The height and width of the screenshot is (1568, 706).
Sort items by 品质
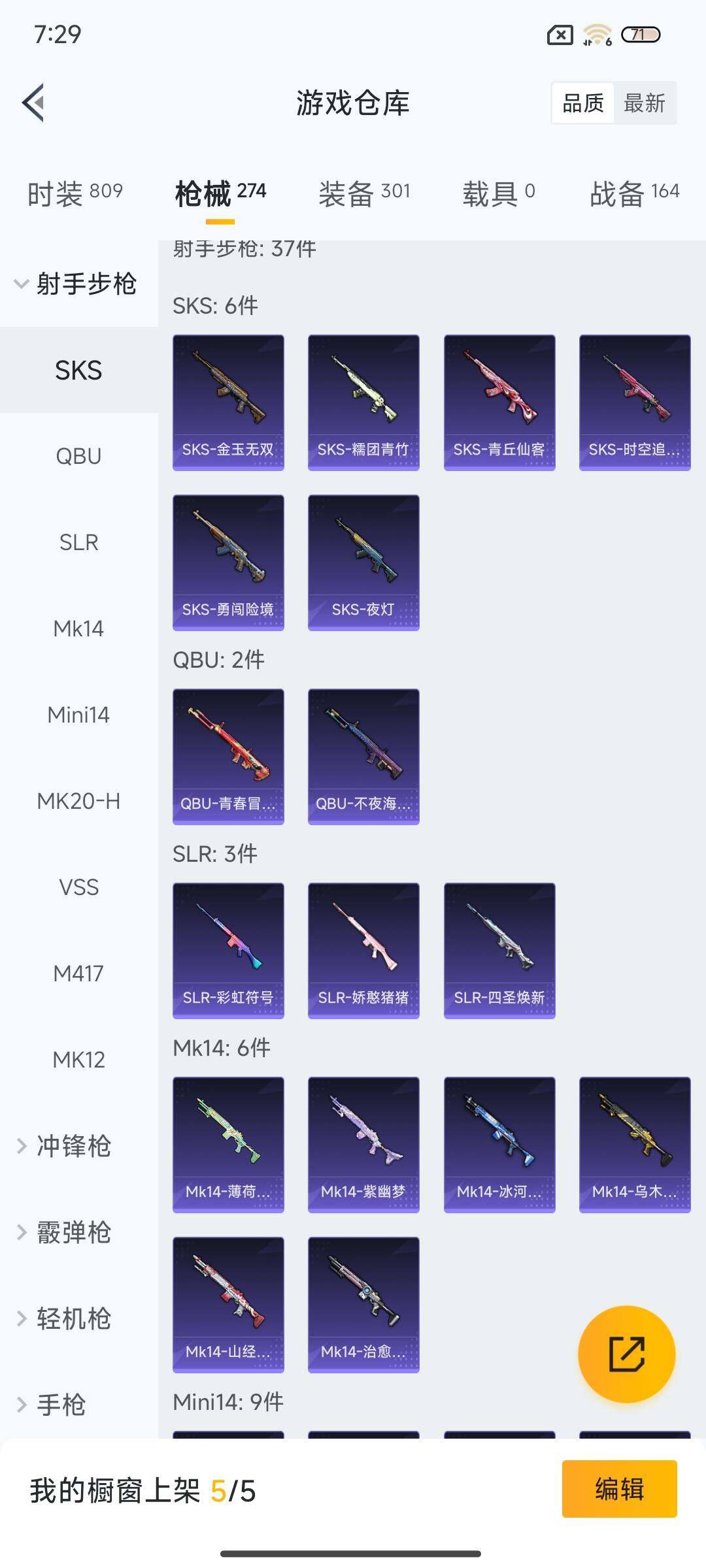pos(583,103)
